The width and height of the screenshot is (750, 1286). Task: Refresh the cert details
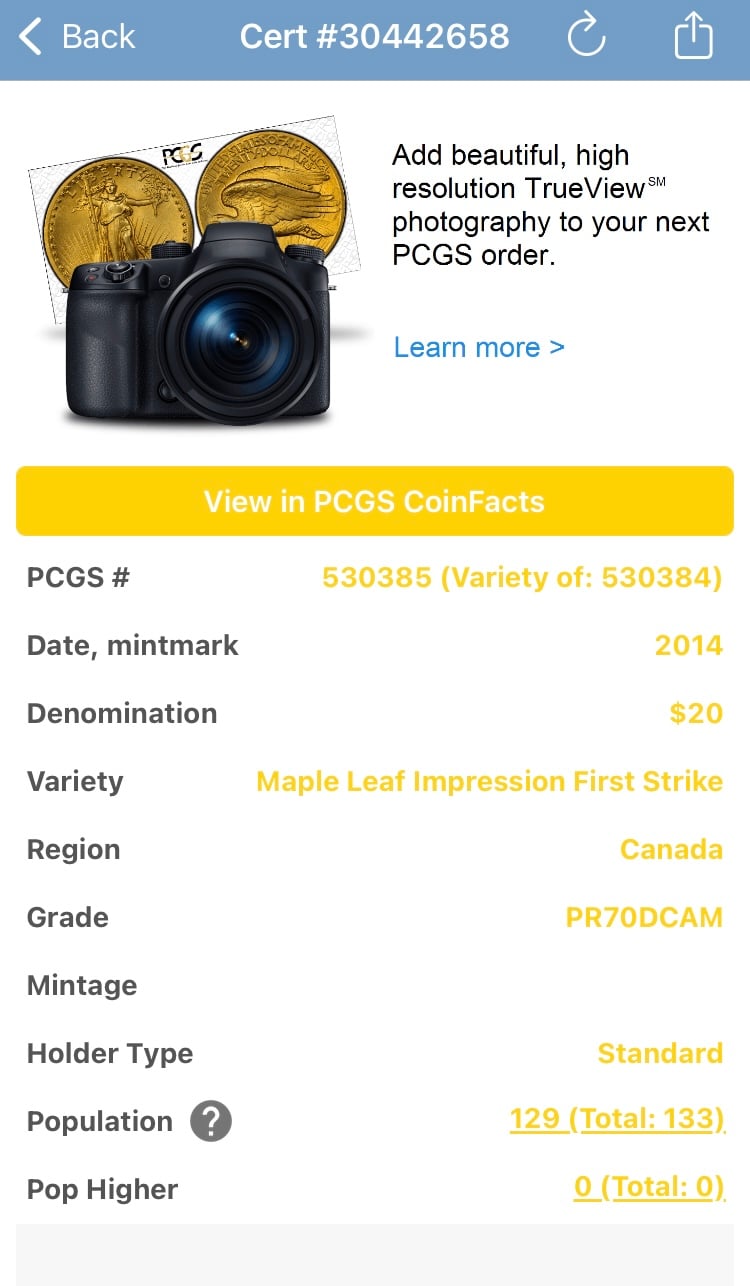point(586,38)
